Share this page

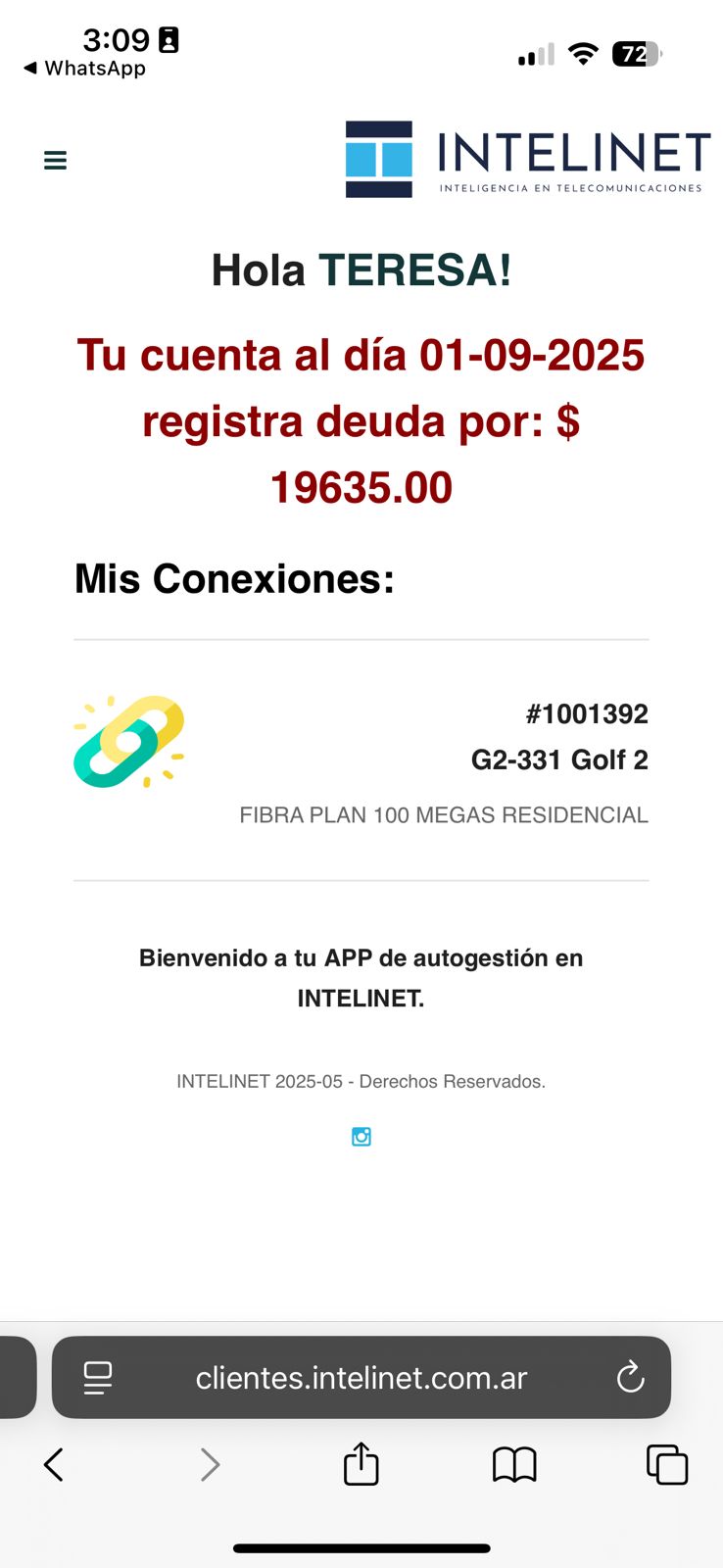coord(361,1465)
